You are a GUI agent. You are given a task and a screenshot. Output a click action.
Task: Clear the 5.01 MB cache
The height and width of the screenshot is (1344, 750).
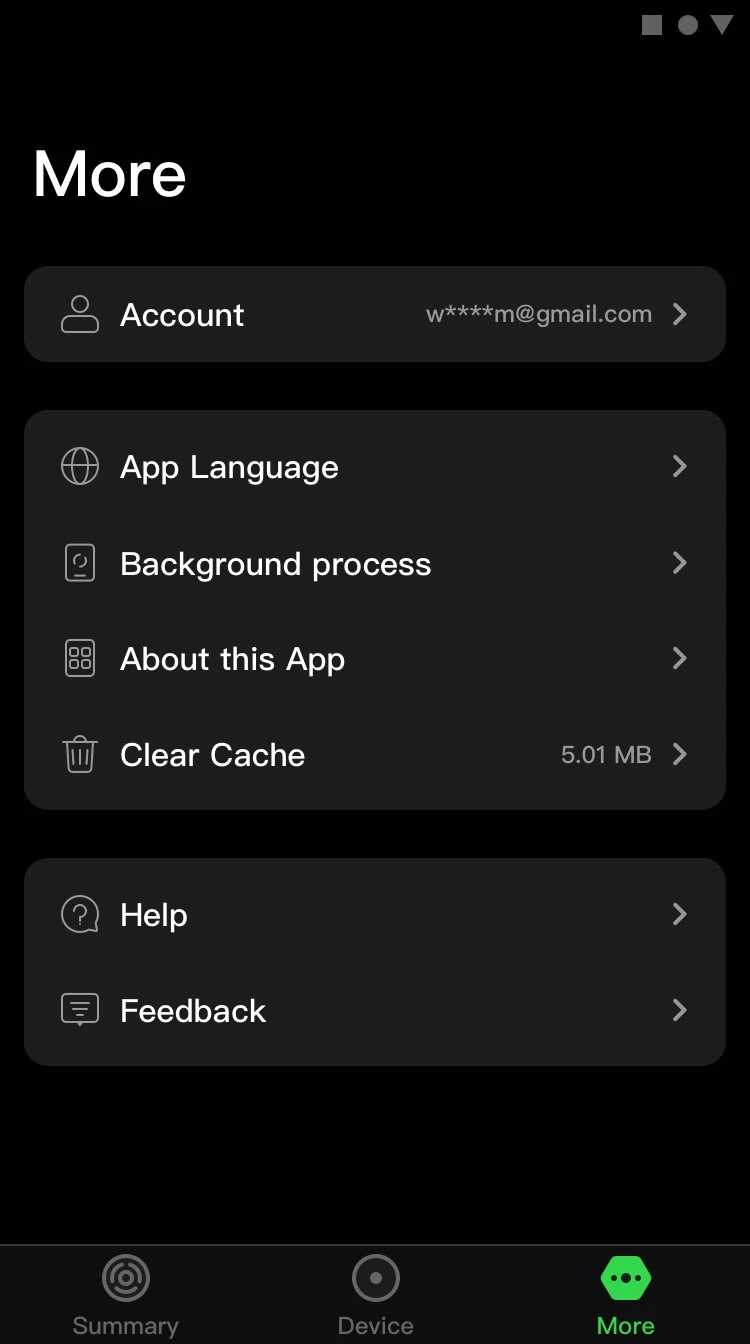tap(375, 754)
